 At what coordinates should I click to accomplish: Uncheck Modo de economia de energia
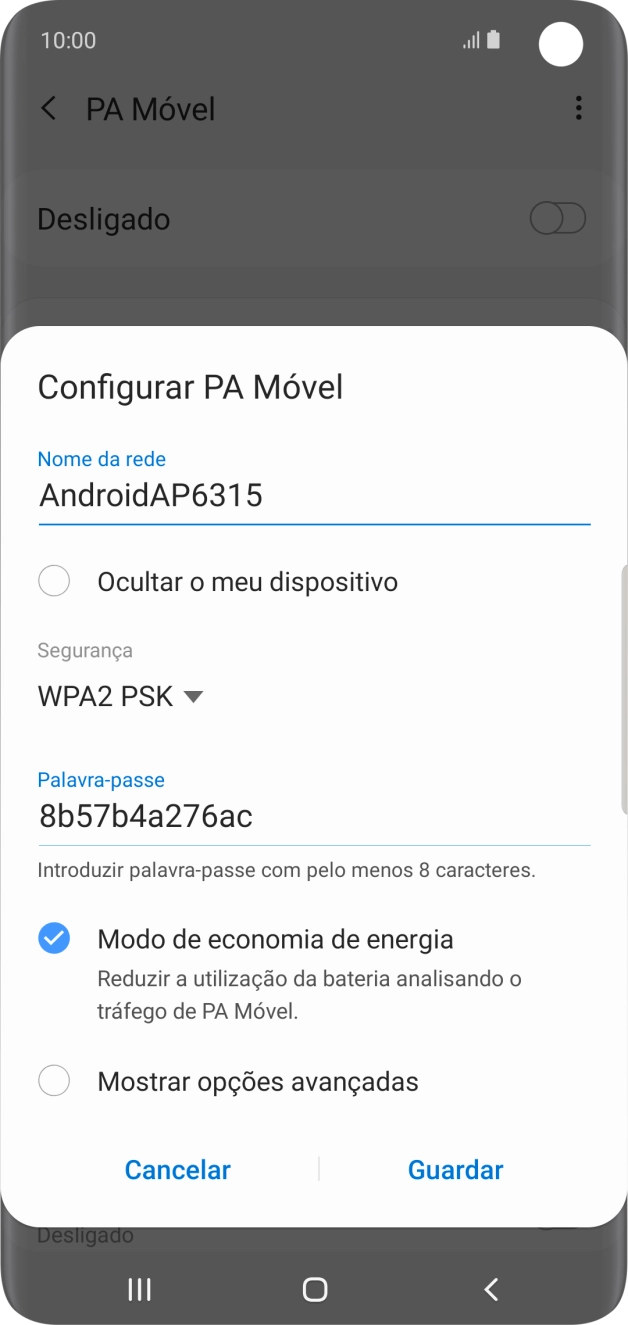click(x=54, y=939)
